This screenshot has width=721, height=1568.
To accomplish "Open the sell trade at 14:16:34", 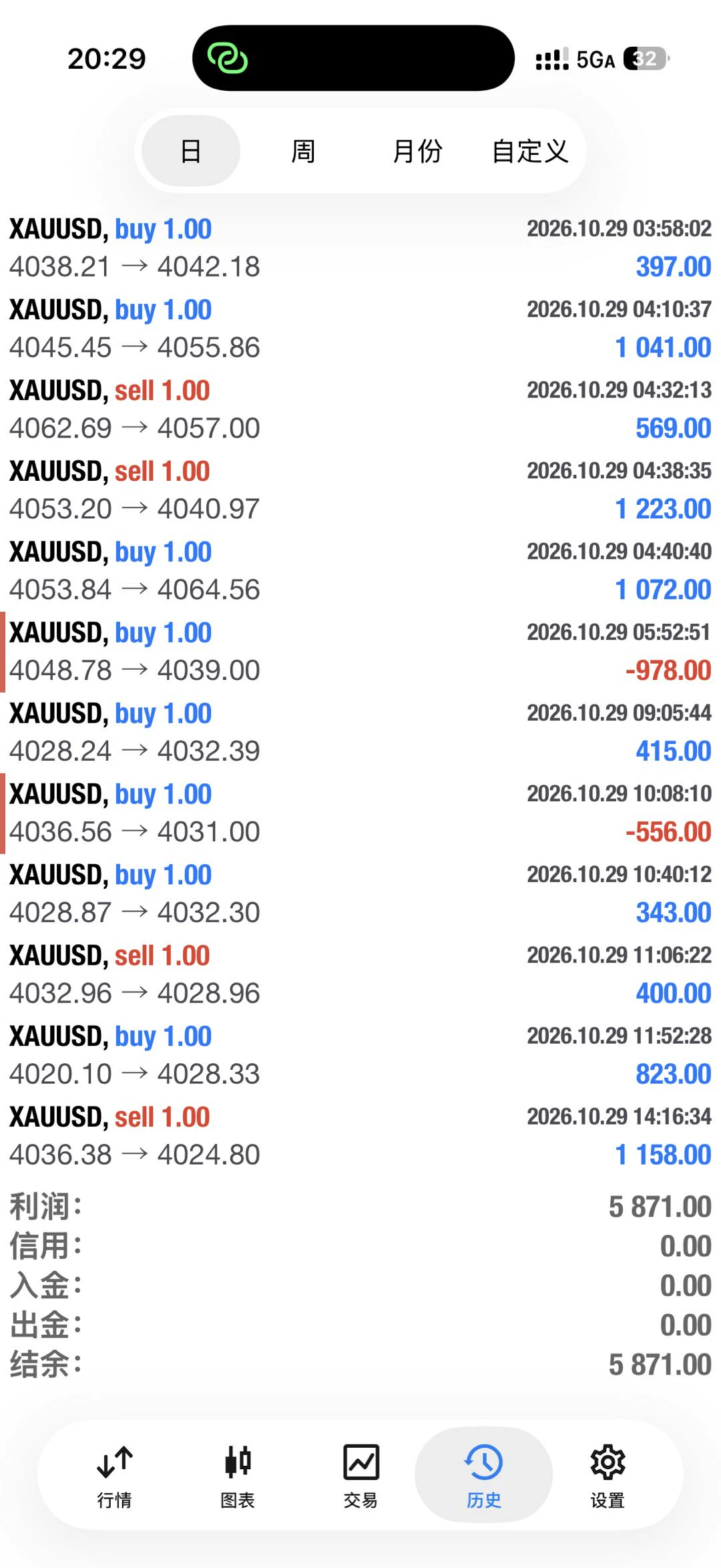I will pos(360,1137).
